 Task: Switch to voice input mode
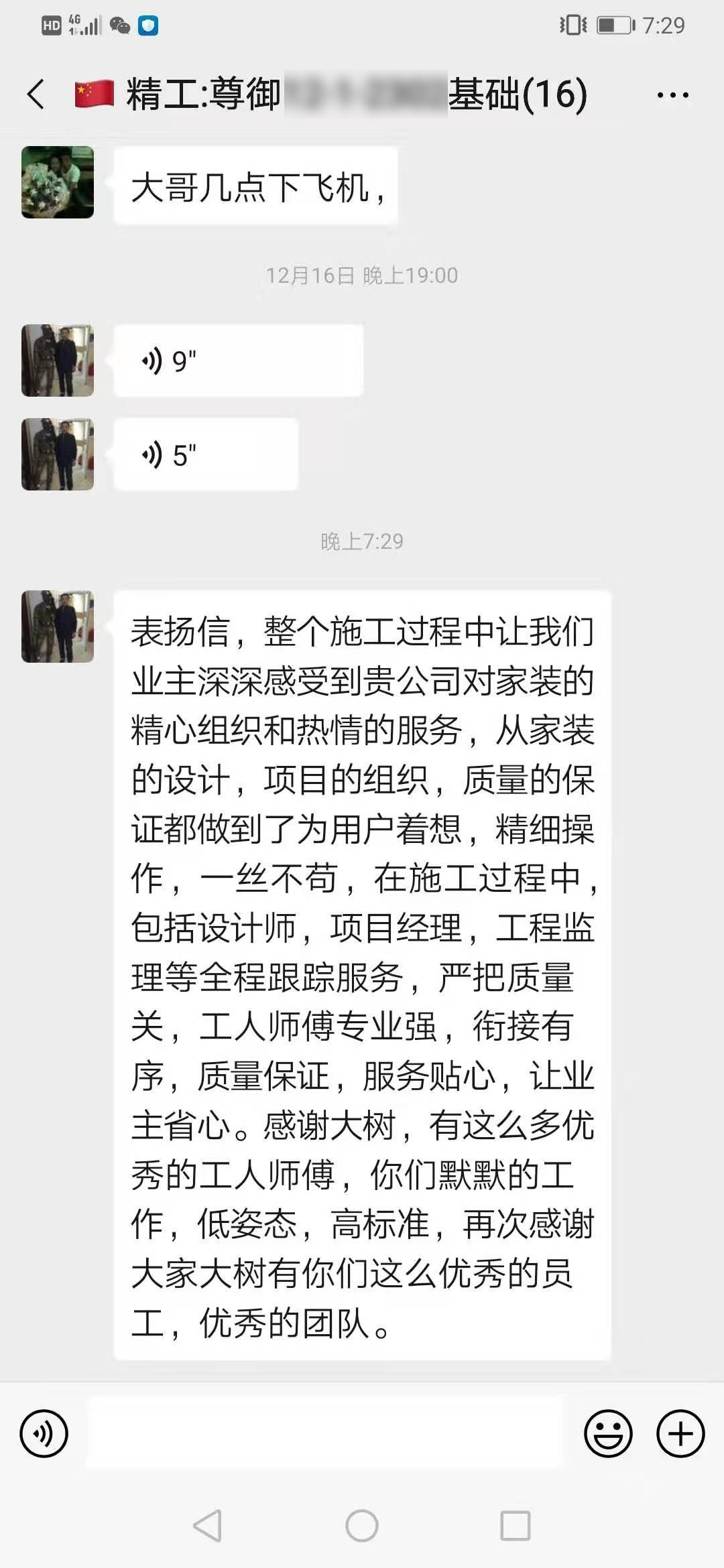(x=44, y=1433)
